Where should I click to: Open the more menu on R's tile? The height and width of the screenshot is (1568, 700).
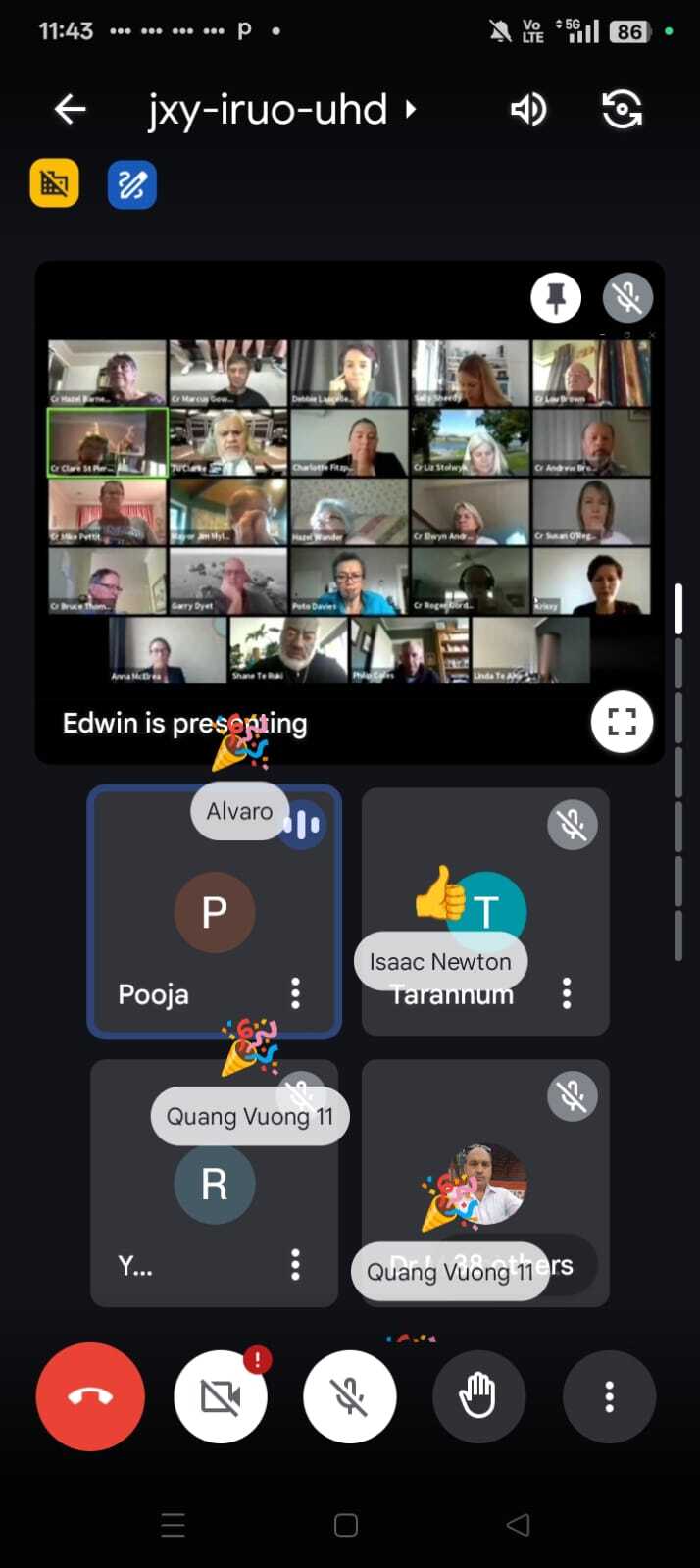click(295, 1265)
